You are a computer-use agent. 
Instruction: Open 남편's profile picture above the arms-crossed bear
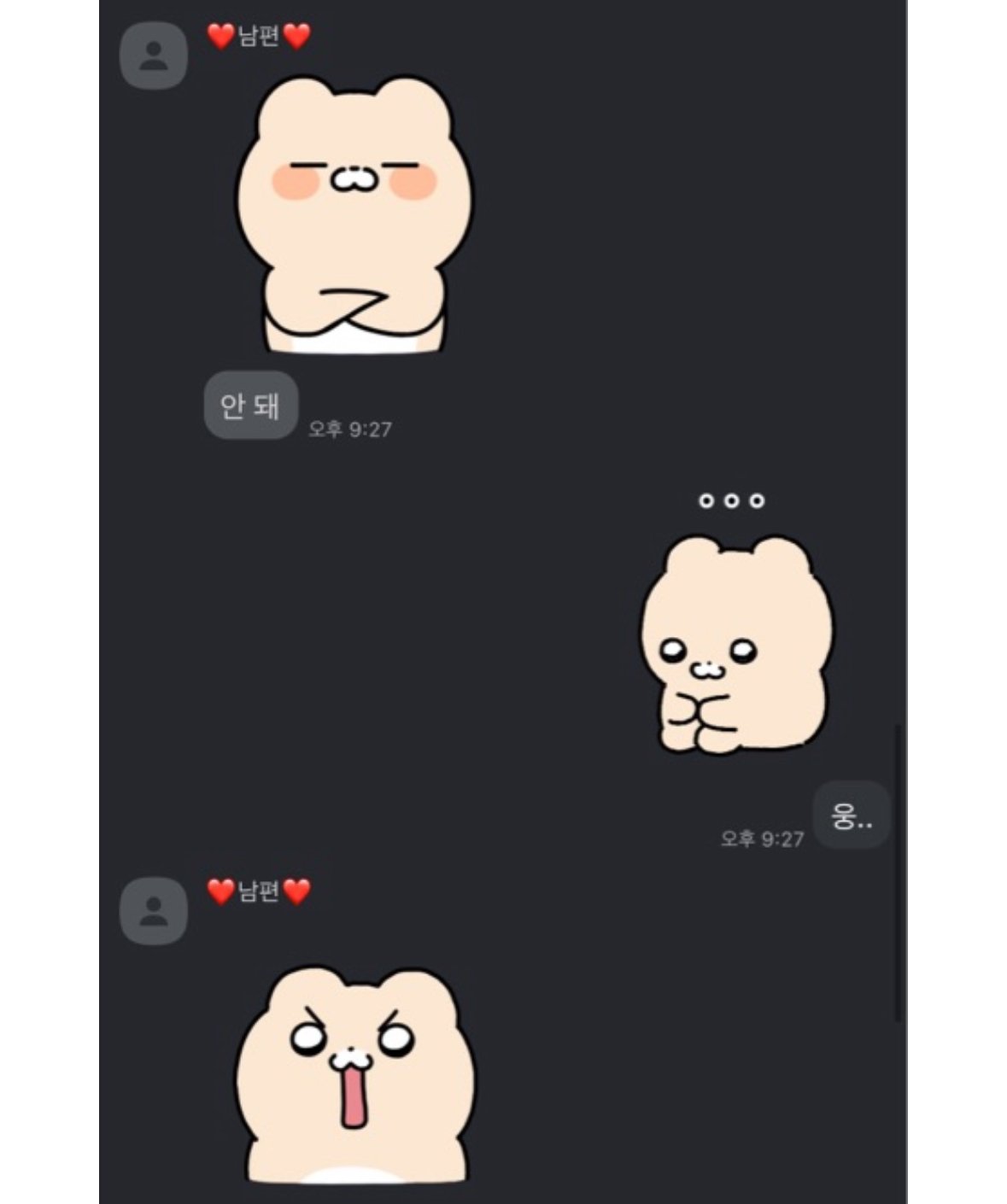(x=154, y=56)
